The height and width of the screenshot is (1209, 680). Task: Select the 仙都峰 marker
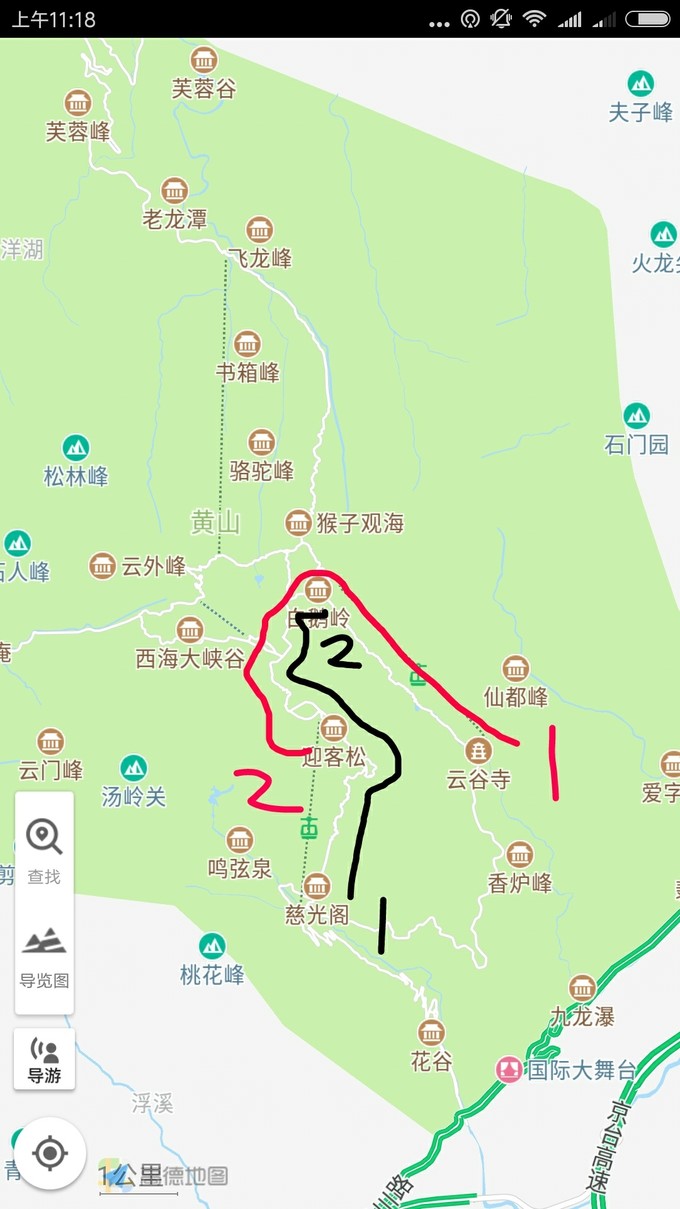pos(516,669)
